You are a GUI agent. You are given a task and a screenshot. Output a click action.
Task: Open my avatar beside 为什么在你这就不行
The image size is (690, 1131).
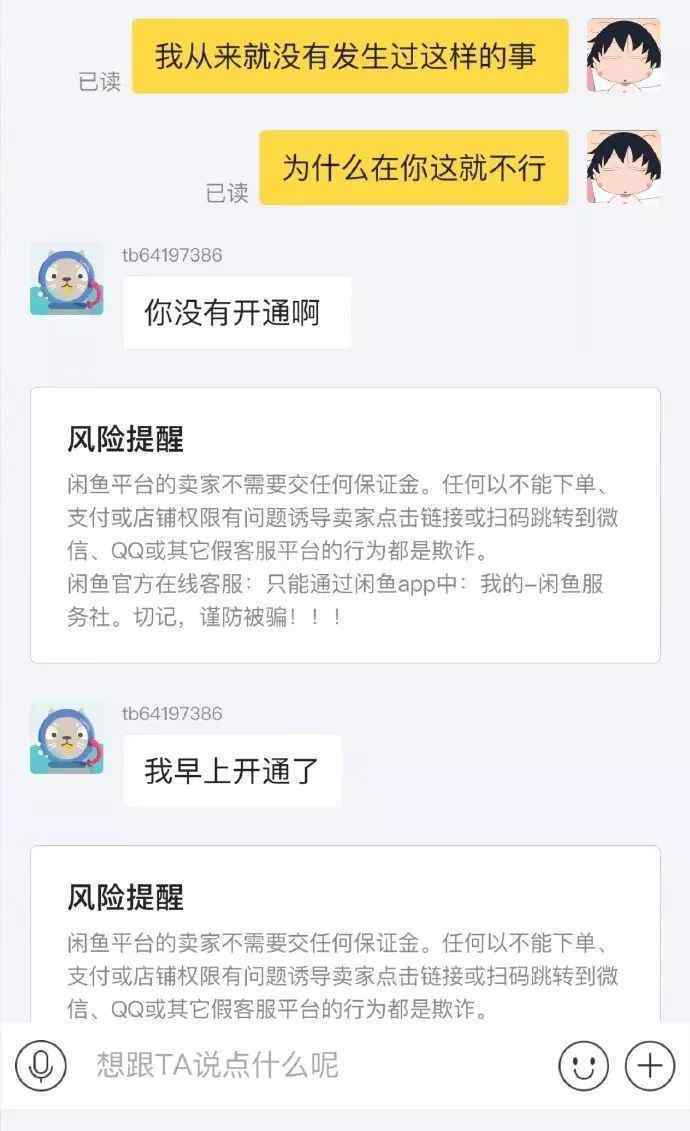(x=624, y=167)
